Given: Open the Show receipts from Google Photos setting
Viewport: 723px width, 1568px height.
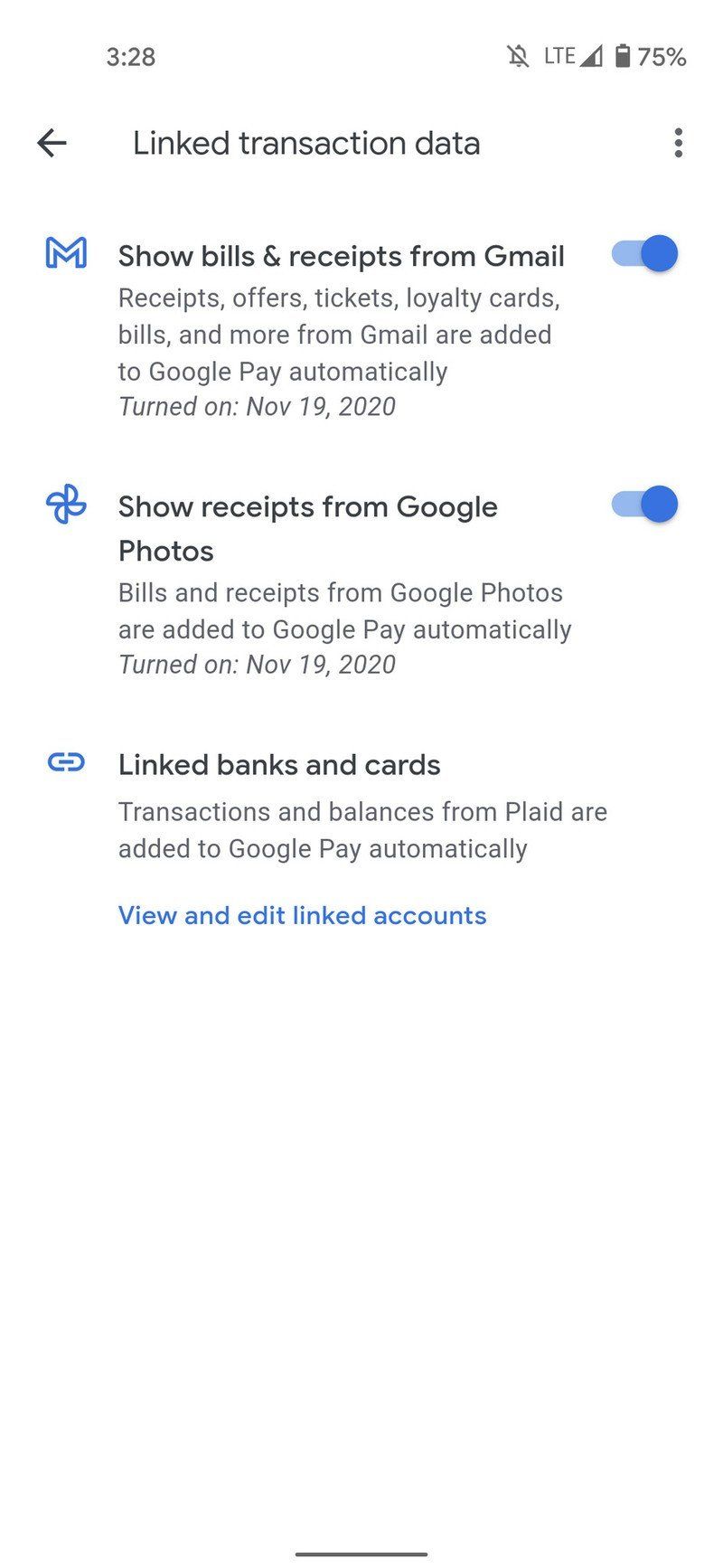Looking at the screenshot, I should point(308,527).
